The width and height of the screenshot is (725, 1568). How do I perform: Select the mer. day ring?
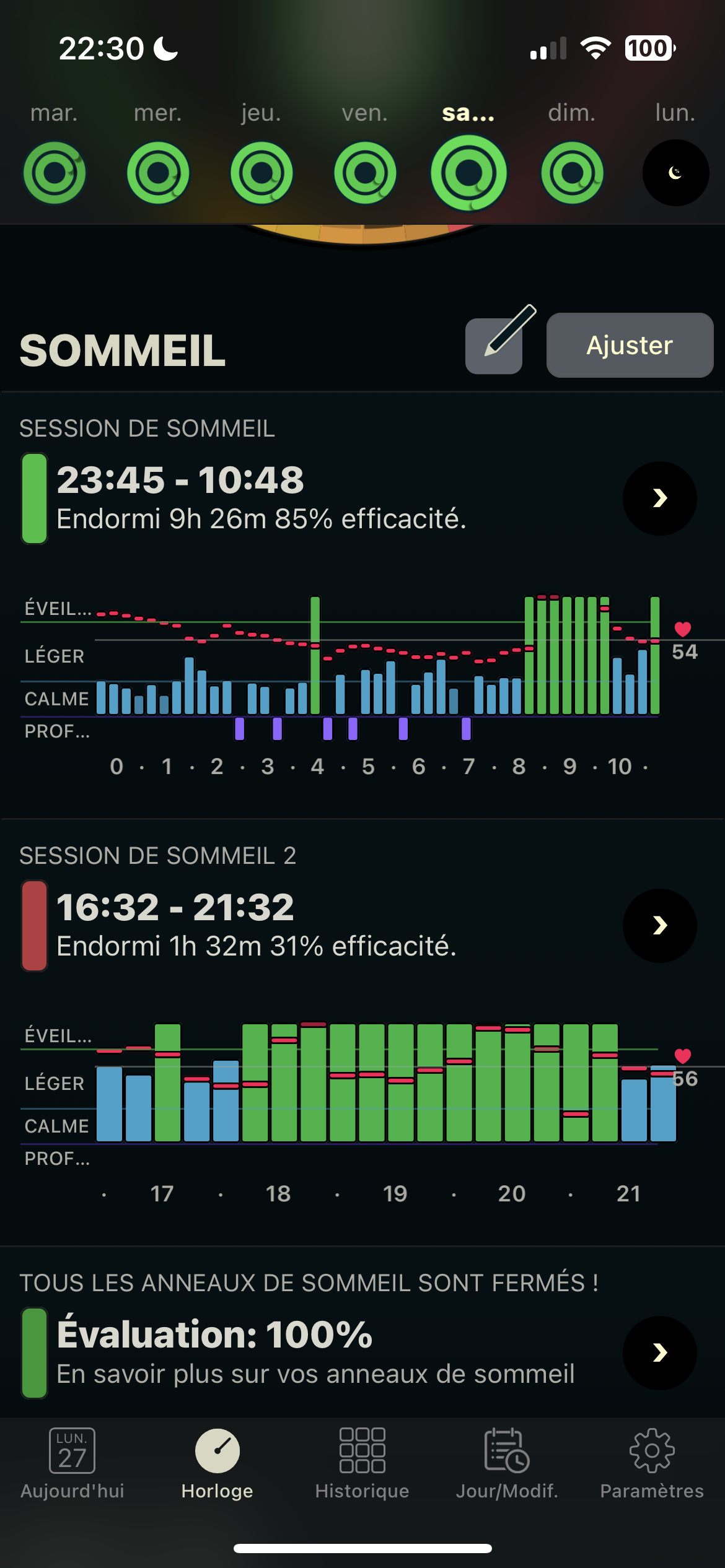pos(158,173)
